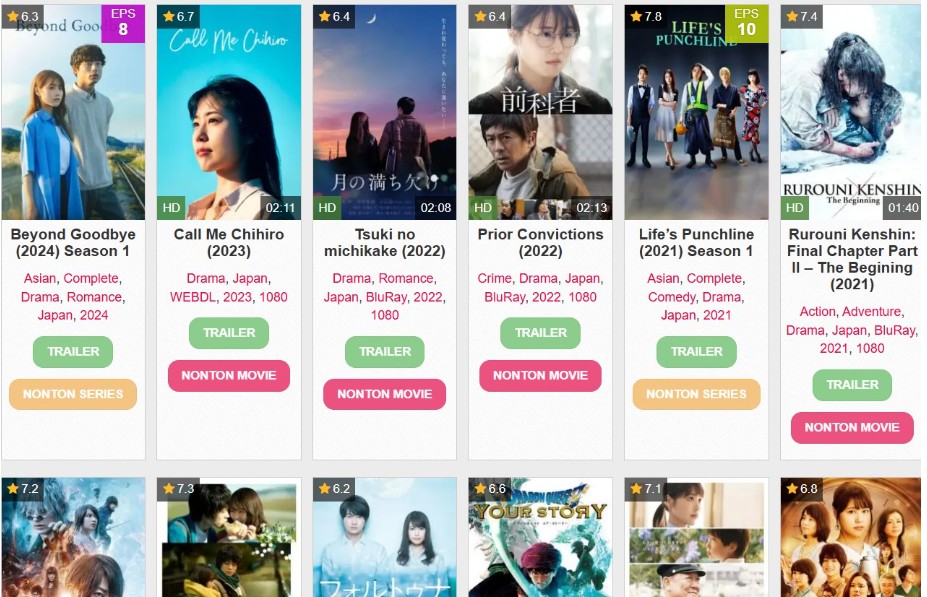Viewport: 927px width, 597px height.
Task: Play trailer for Tsuki no michikake
Action: [385, 351]
